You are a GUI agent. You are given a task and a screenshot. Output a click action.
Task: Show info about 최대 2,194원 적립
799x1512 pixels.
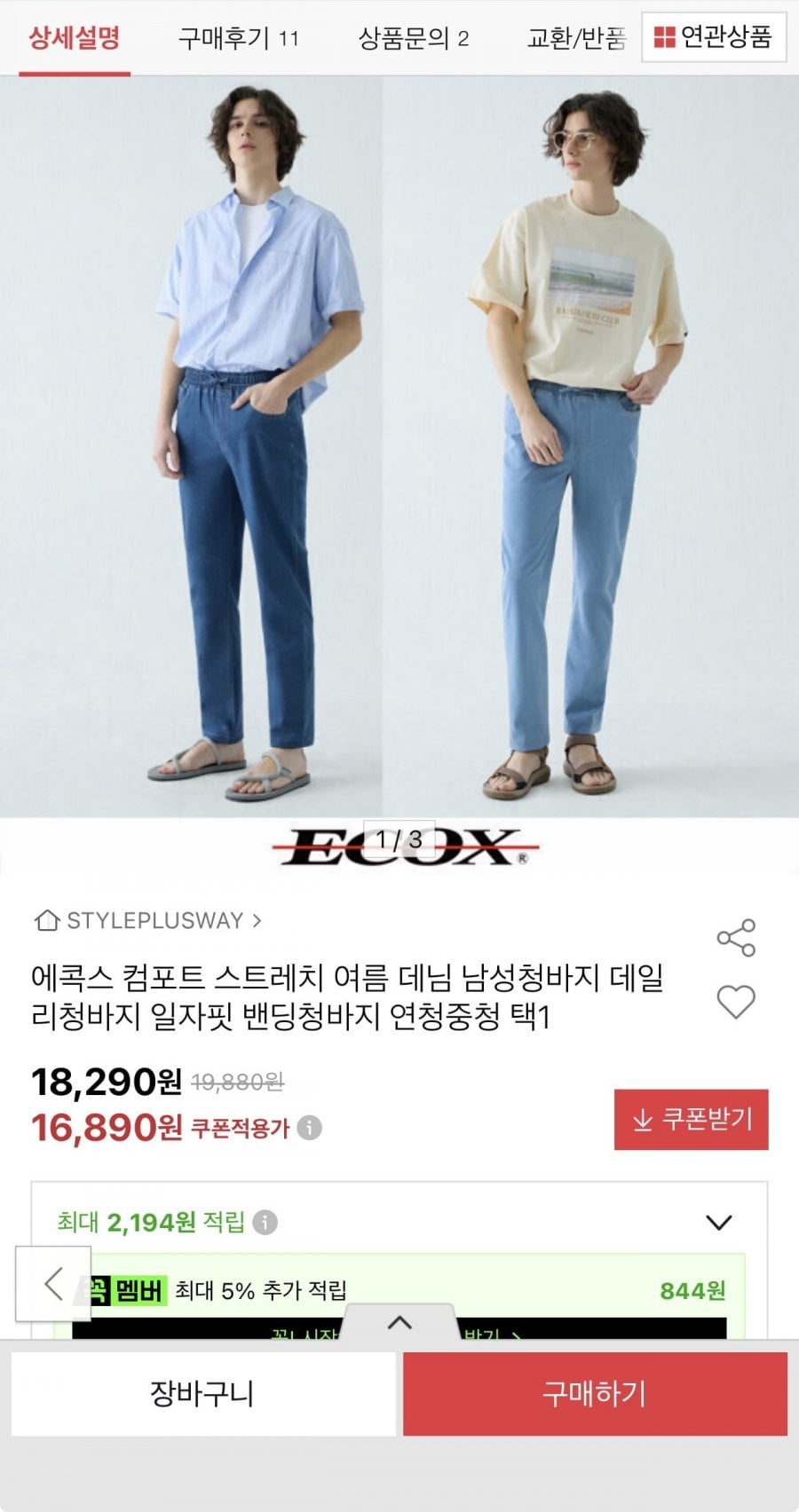265,1223
